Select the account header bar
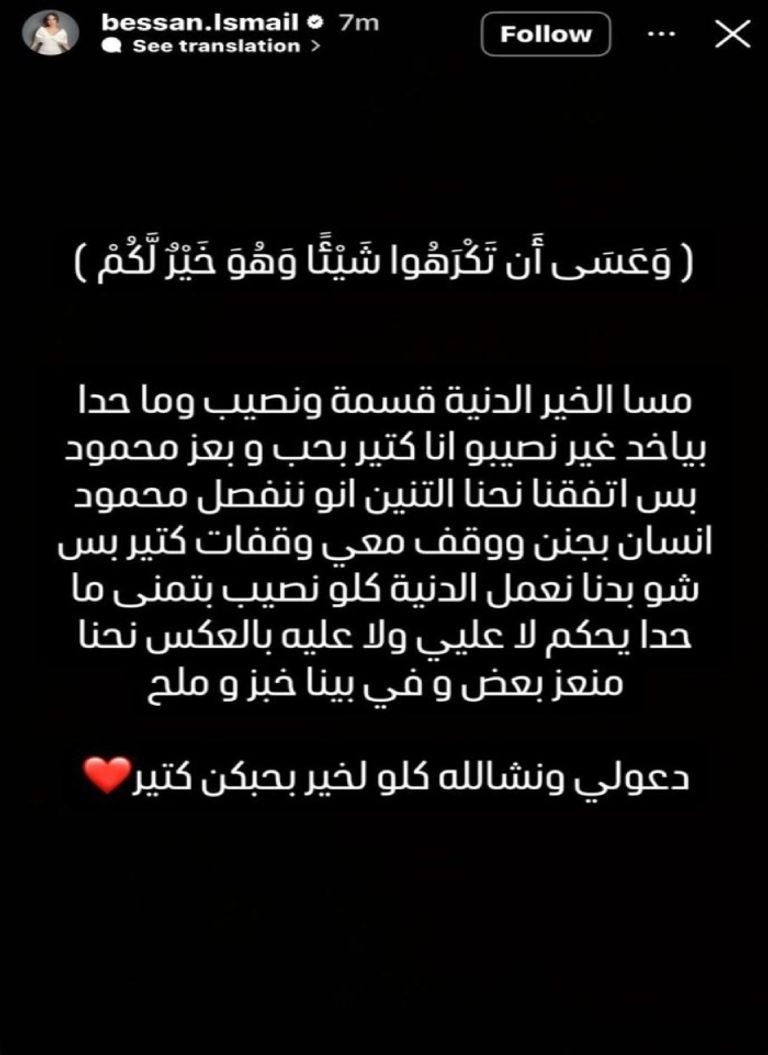The height and width of the screenshot is (1055, 768). click(200, 30)
